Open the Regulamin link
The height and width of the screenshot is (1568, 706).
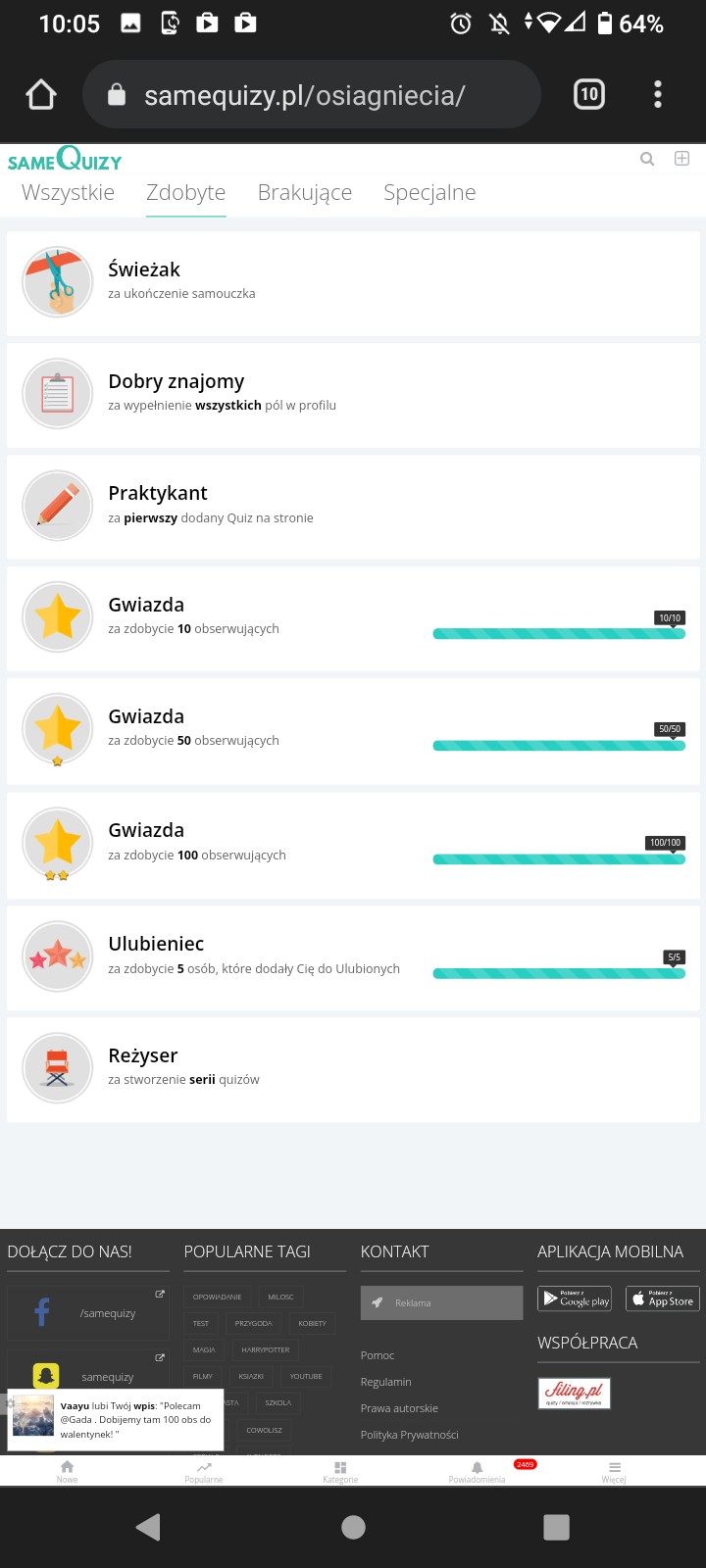pos(385,1382)
